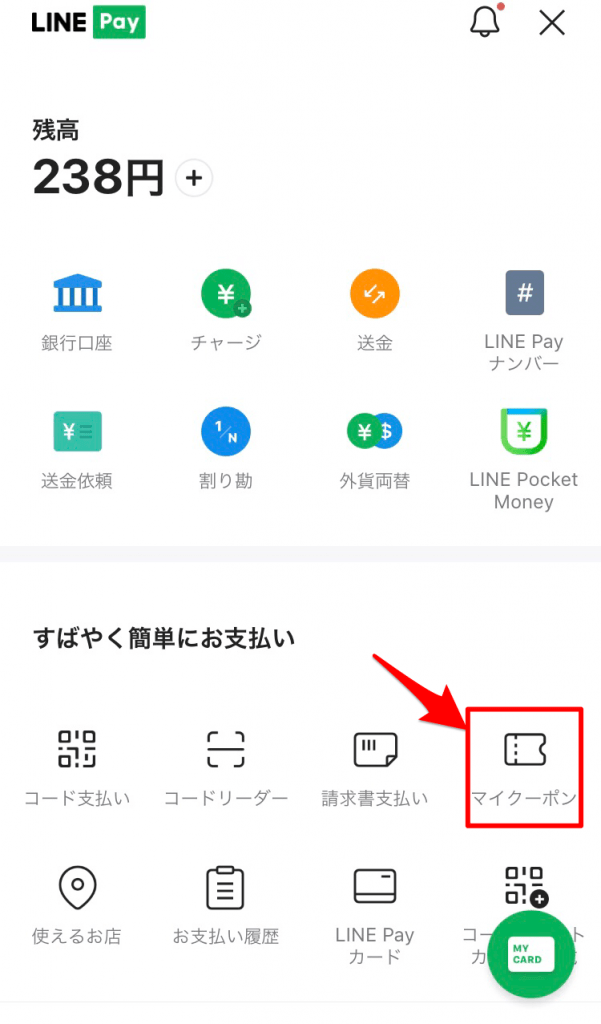Launch the コードリーダー scanner
Viewport: 601px width, 1024px height.
pos(226,767)
